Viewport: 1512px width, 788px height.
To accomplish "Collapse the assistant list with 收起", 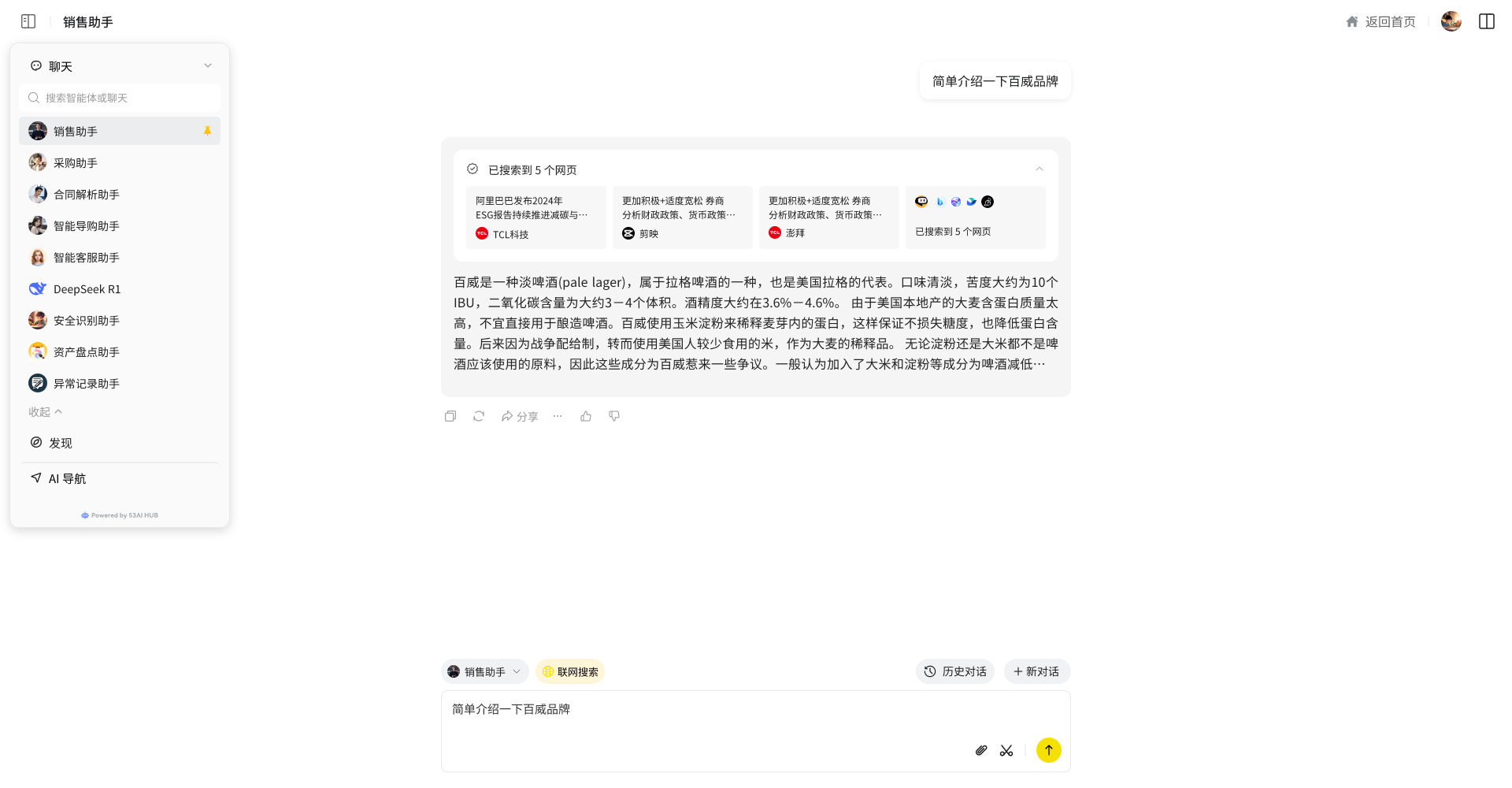I will pyautogui.click(x=45, y=412).
